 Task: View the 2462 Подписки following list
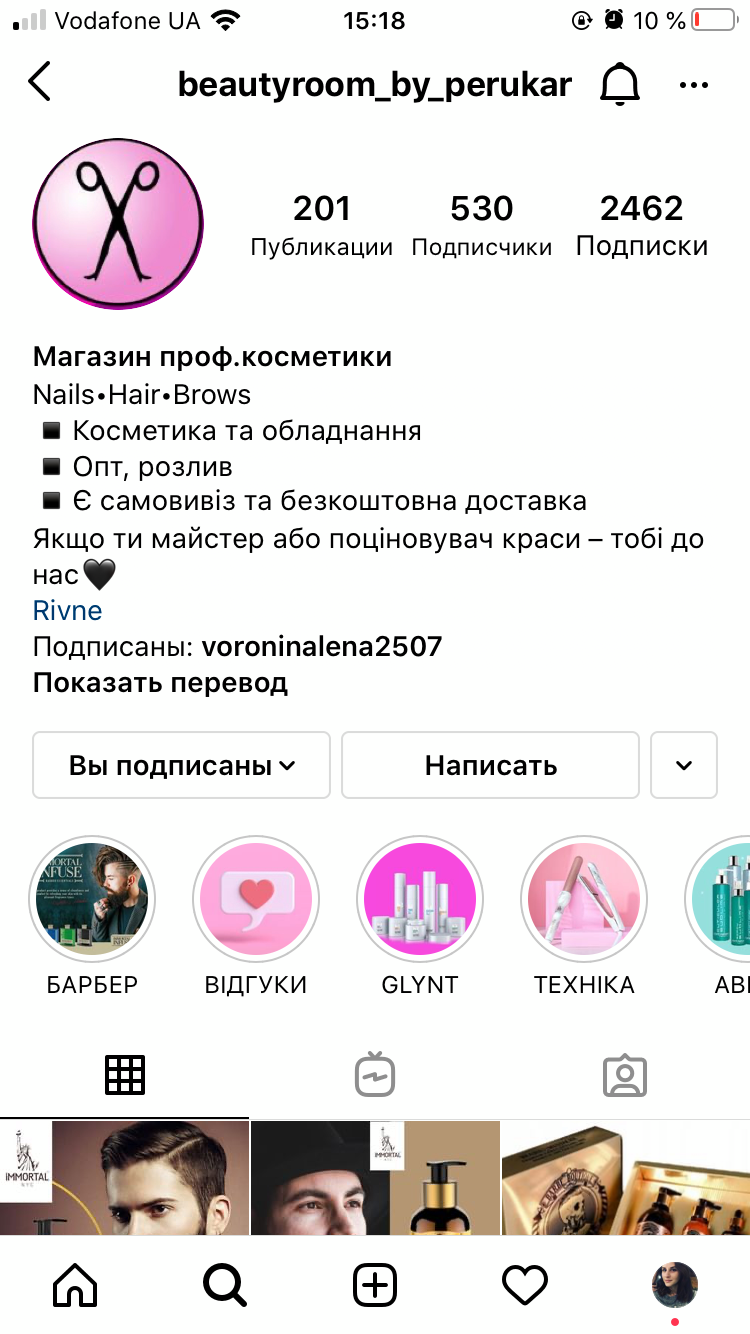(x=641, y=225)
